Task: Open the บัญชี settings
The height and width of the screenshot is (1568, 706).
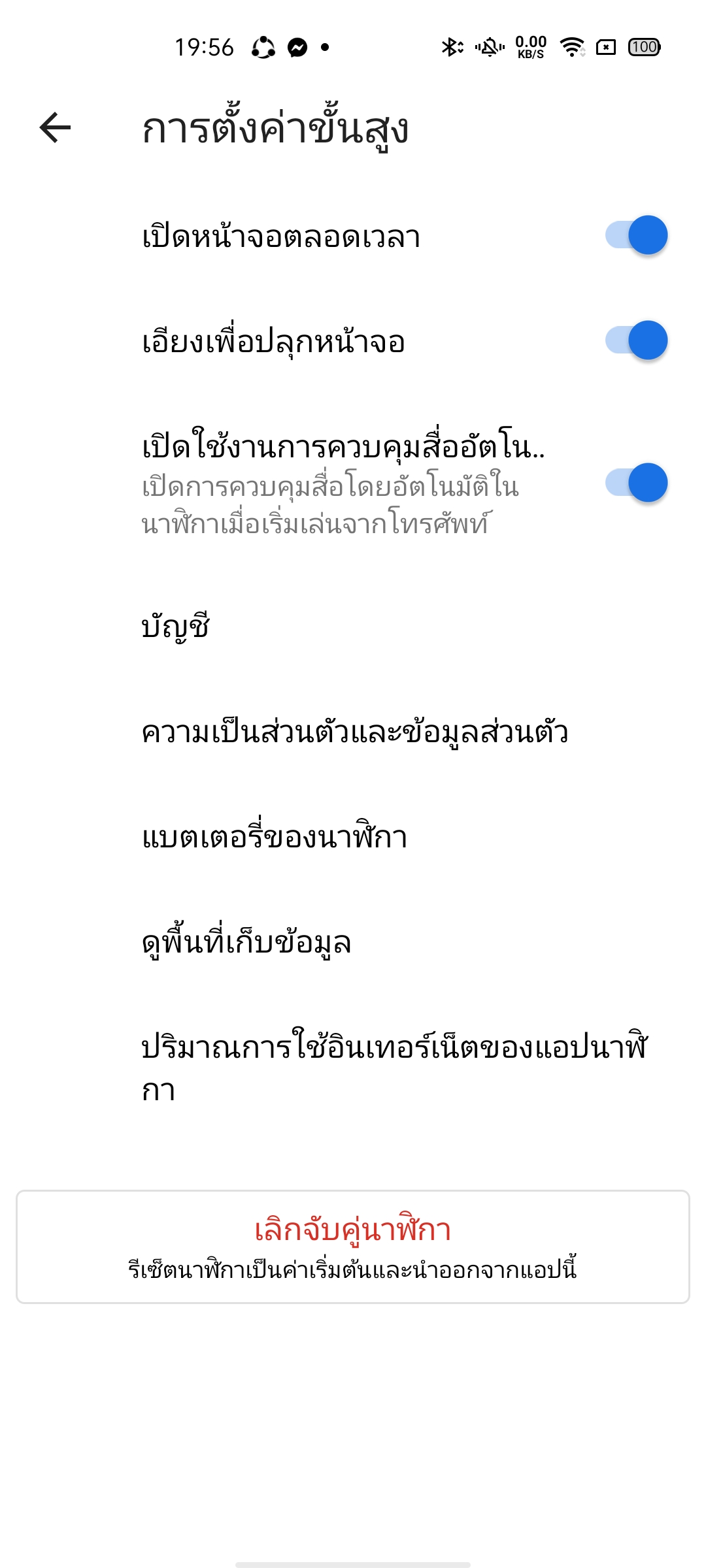Action: [x=175, y=627]
